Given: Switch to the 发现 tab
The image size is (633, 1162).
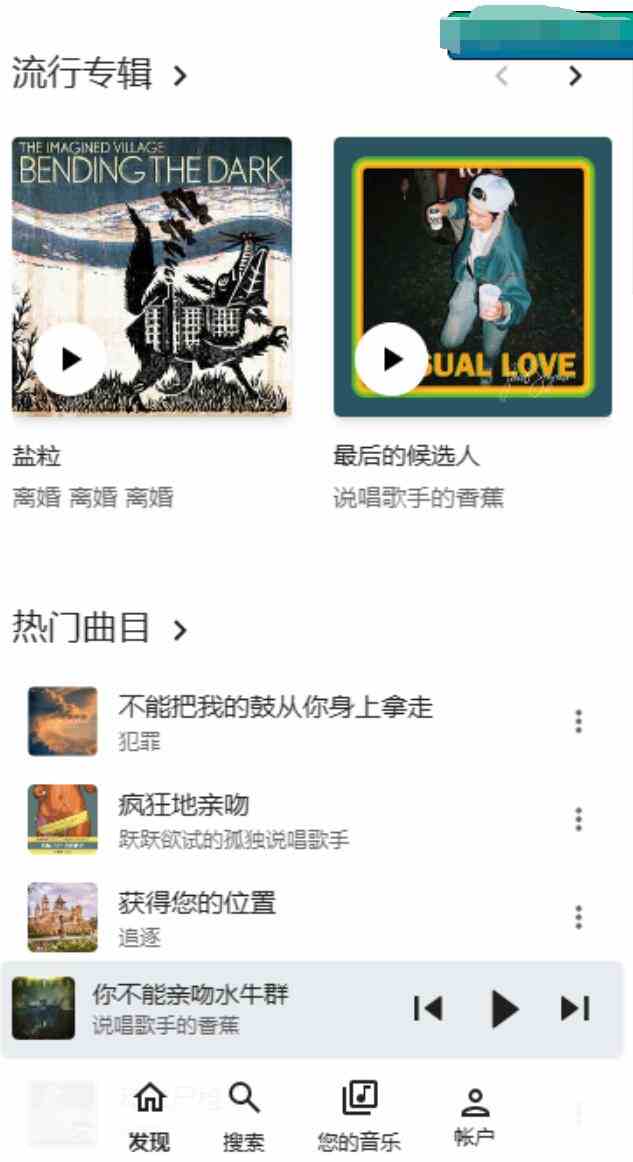Looking at the screenshot, I should pos(149,1116).
